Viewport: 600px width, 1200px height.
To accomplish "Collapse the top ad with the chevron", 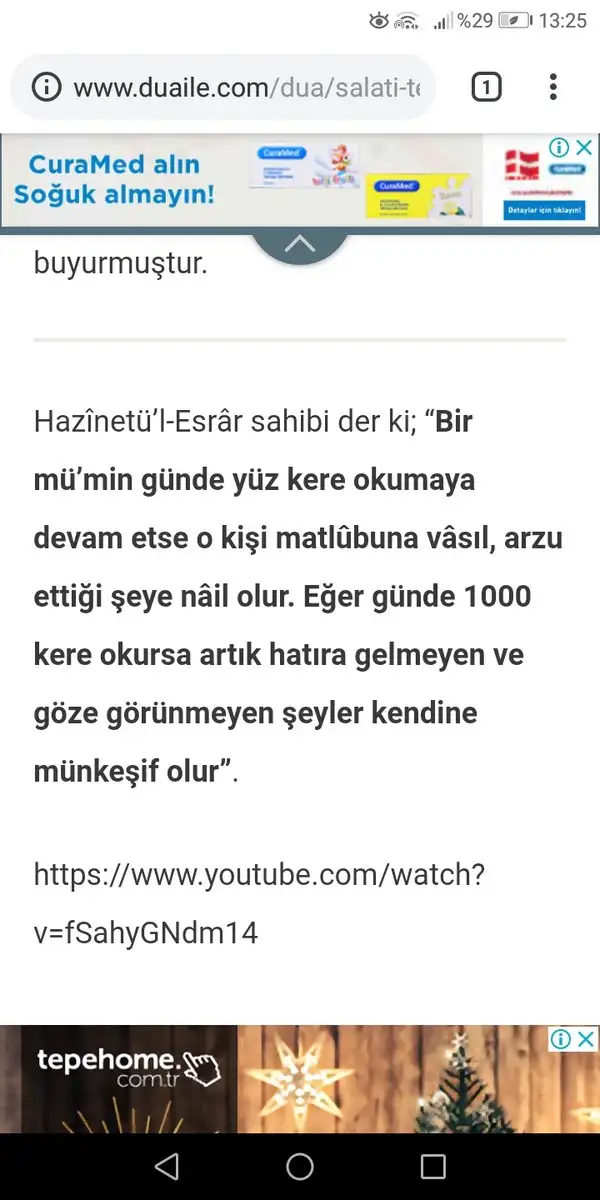I will [300, 244].
